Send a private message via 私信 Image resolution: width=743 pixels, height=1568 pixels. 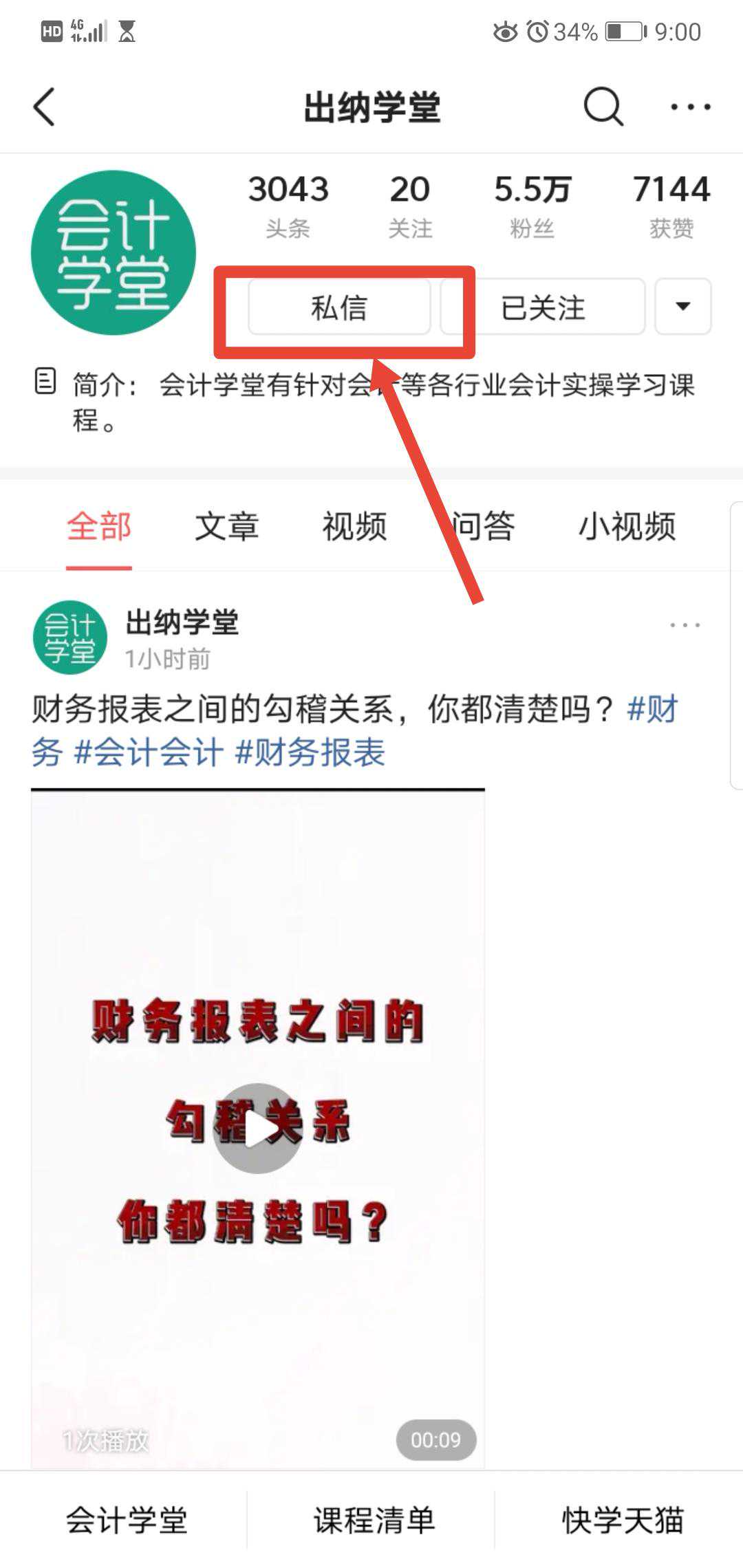click(x=339, y=307)
